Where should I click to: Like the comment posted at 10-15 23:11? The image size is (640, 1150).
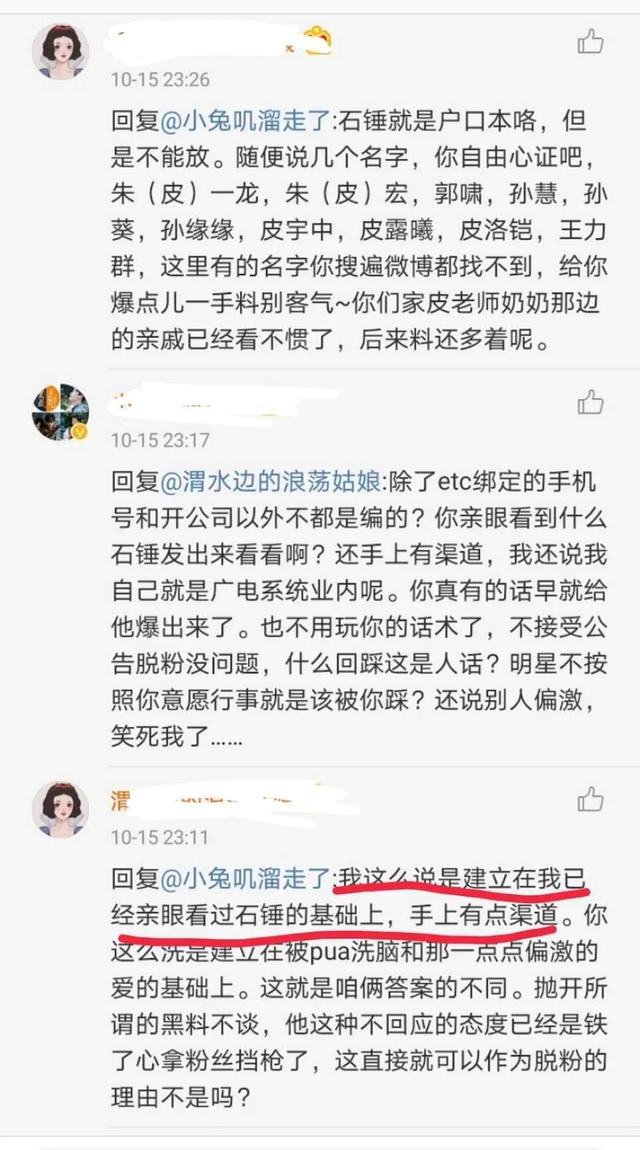click(x=590, y=799)
